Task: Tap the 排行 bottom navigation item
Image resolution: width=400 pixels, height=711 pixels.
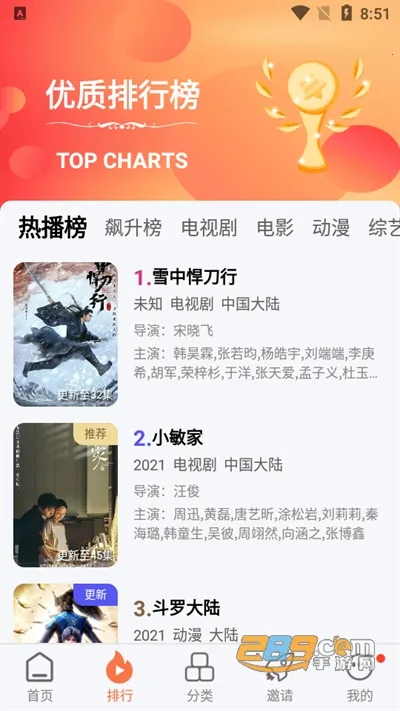Action: pos(119,676)
